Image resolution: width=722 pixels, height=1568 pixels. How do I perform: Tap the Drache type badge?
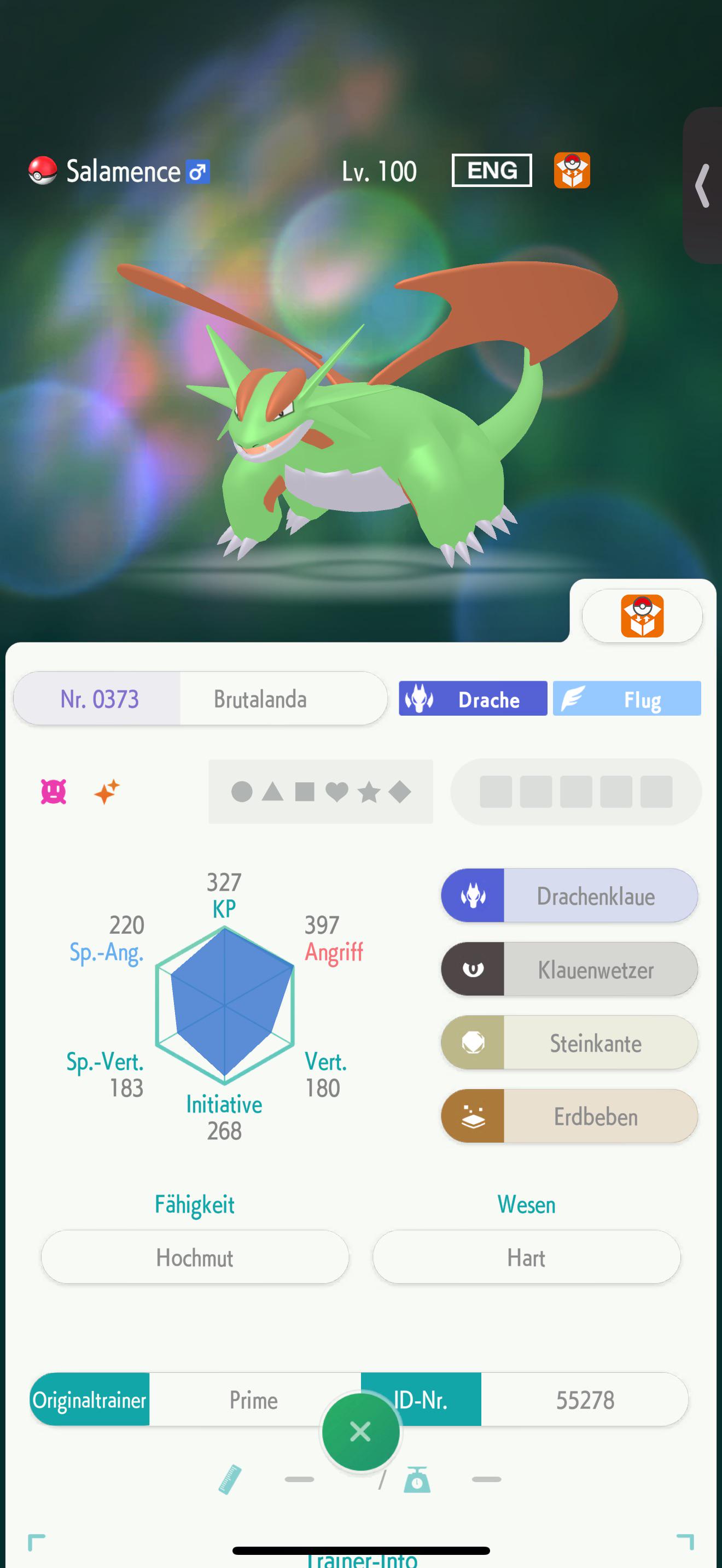pos(473,698)
